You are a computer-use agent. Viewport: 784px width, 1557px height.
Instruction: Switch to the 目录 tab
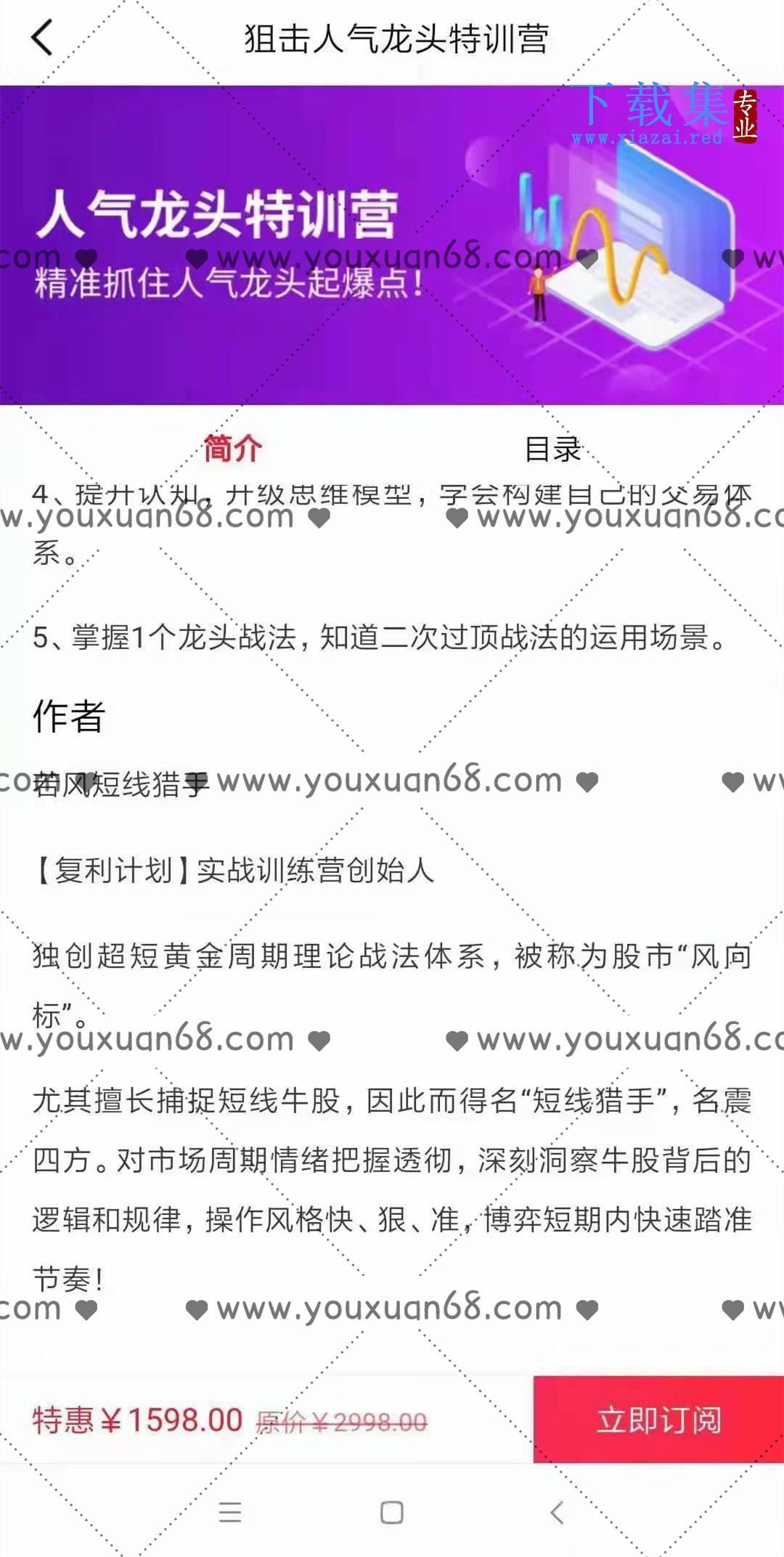click(x=552, y=450)
